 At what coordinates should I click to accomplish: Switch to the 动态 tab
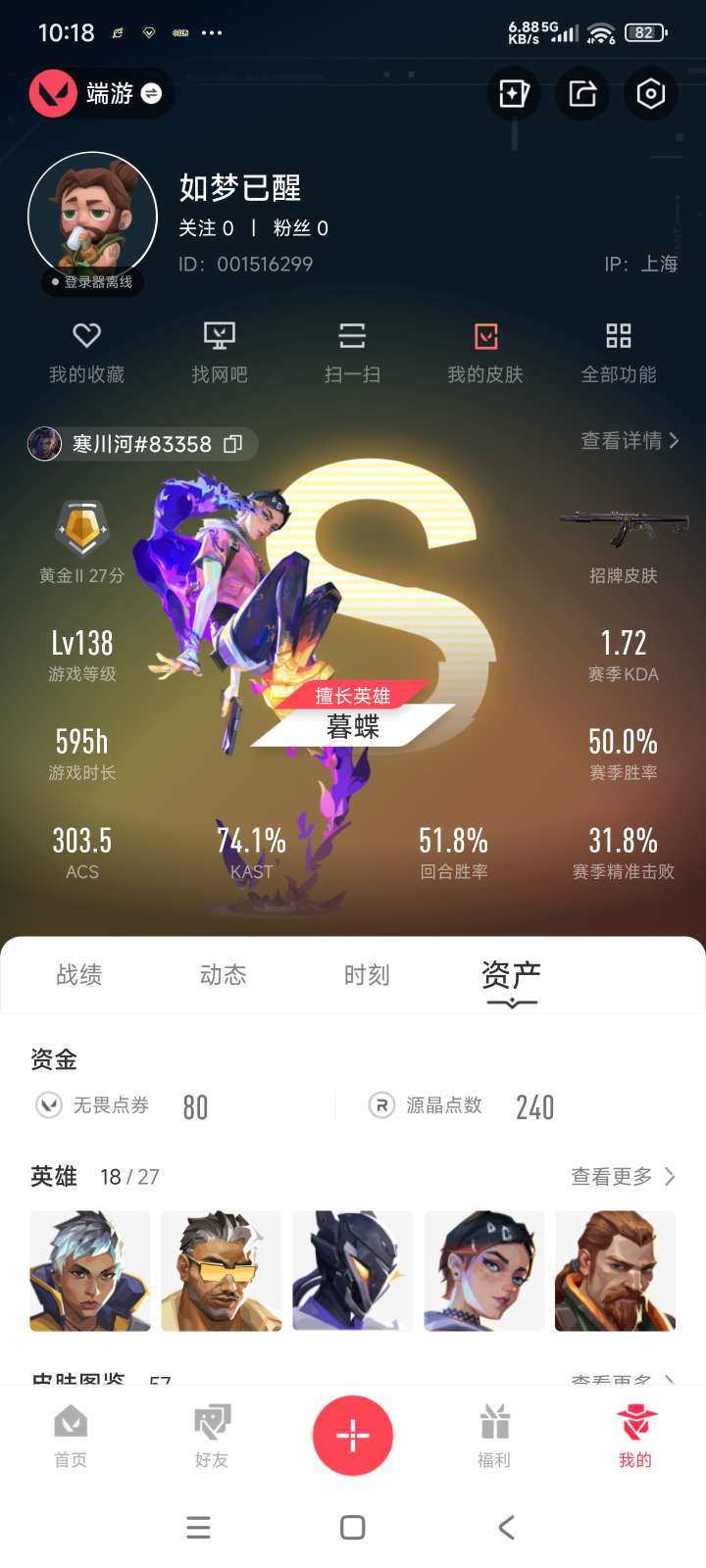223,975
